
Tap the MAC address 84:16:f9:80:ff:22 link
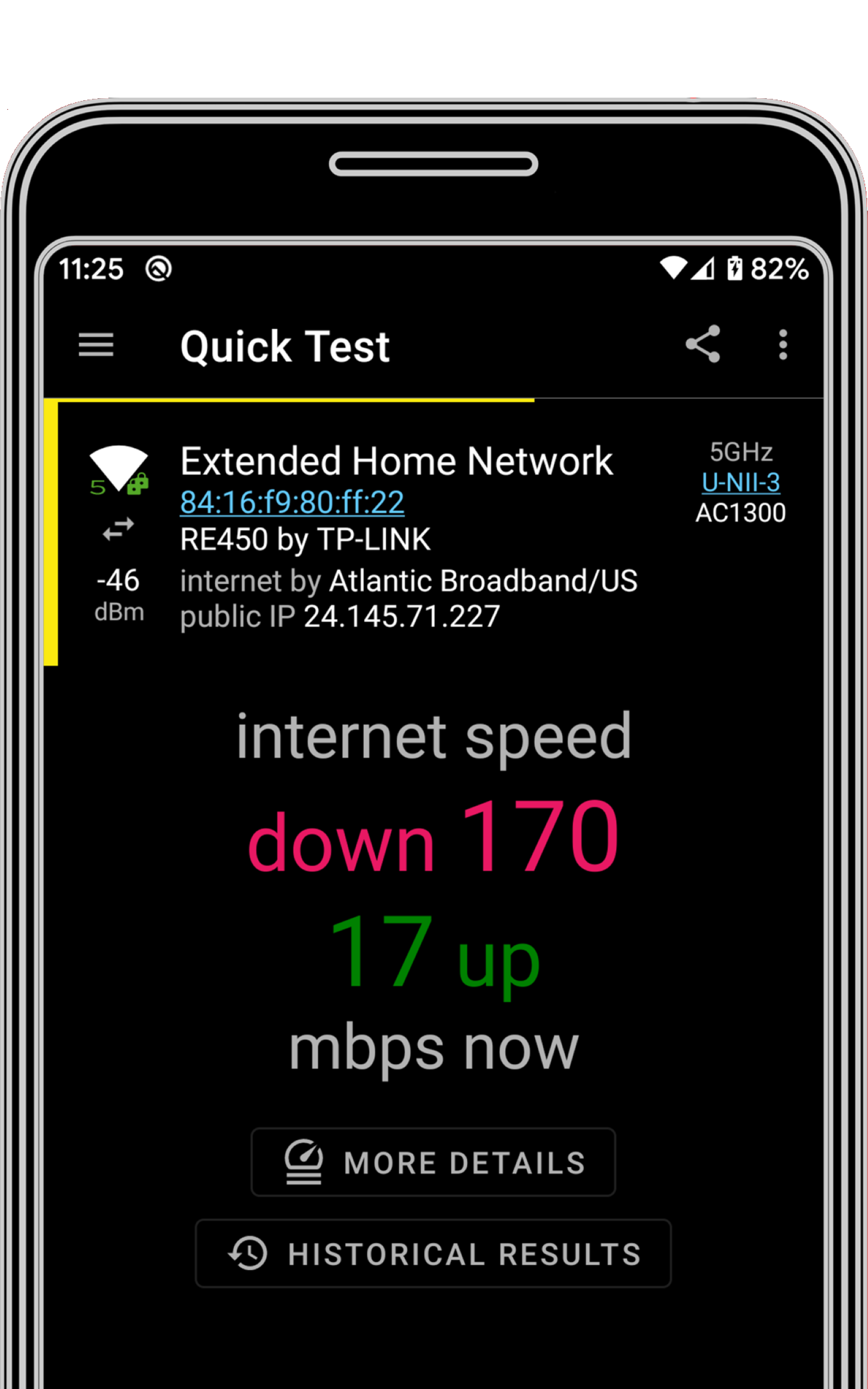292,502
